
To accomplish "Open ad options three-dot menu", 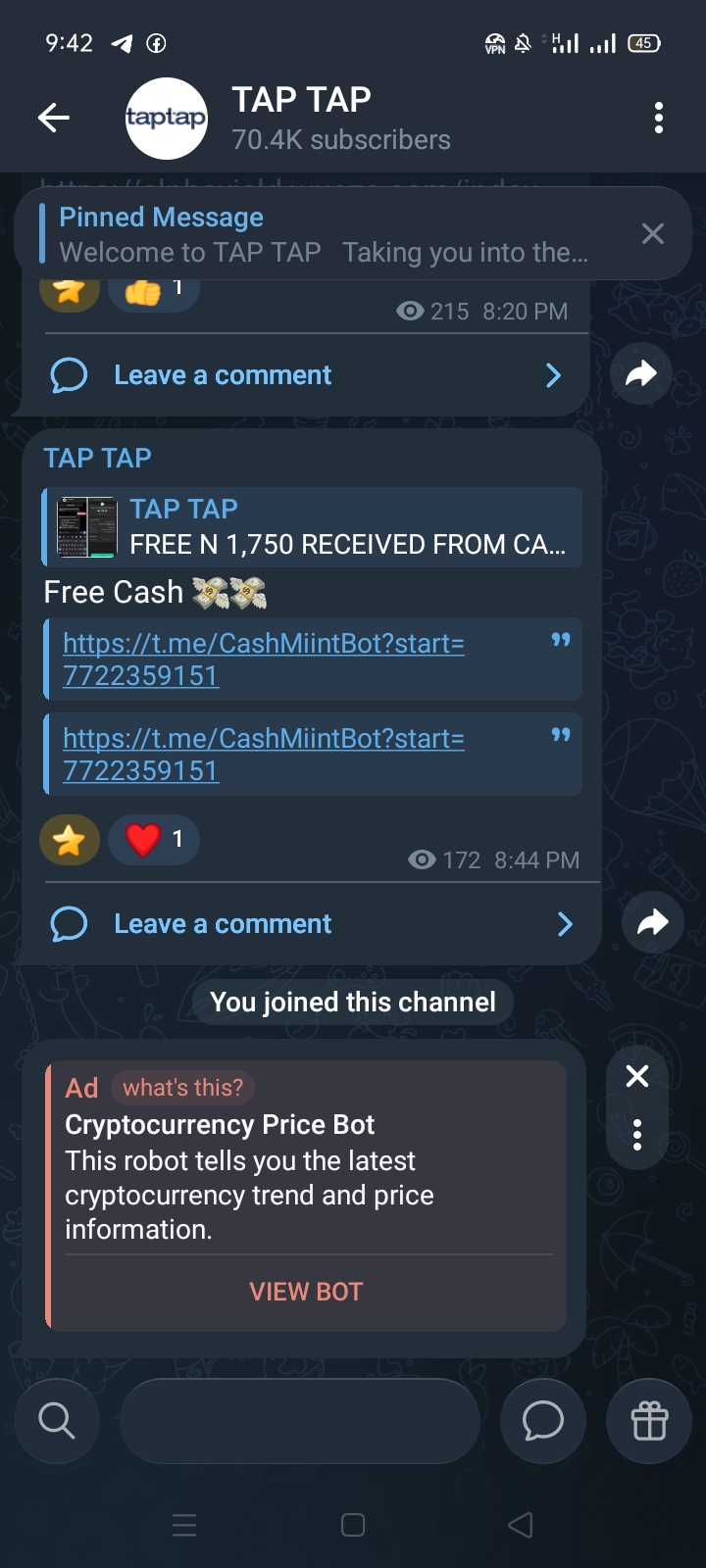I will pos(637,1134).
